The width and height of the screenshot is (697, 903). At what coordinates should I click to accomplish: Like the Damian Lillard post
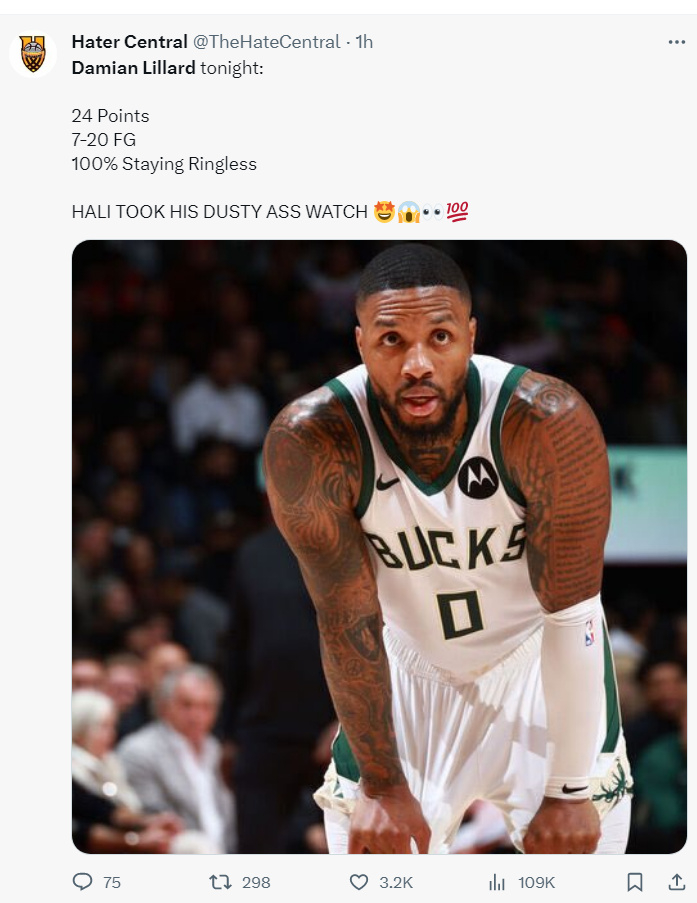(x=359, y=882)
